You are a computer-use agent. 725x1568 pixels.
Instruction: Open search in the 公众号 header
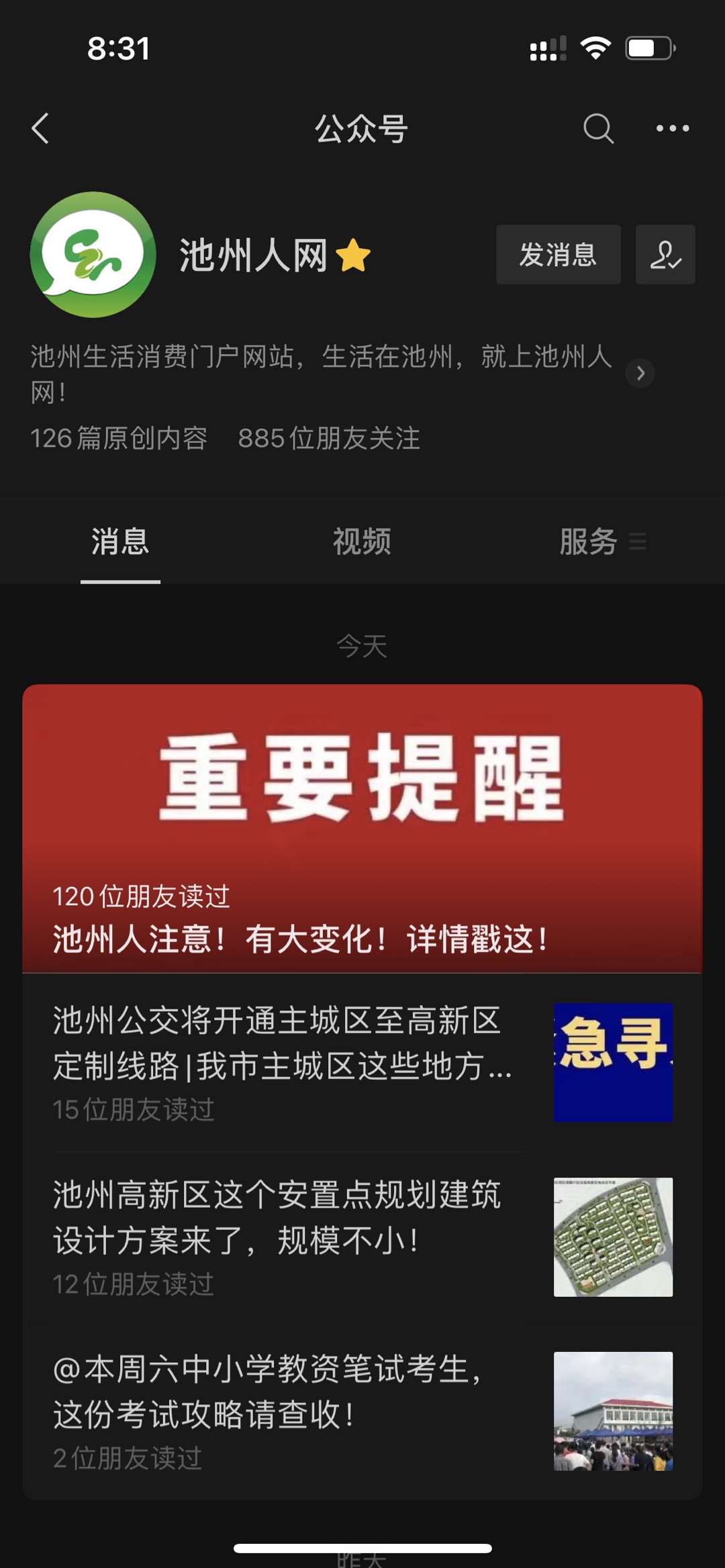pyautogui.click(x=598, y=127)
